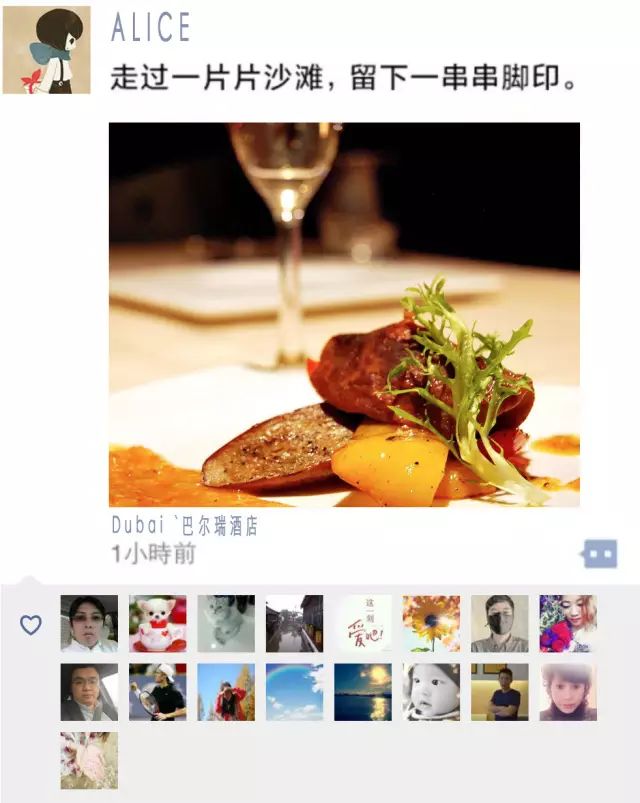Open liker with canal town avatar
Image resolution: width=640 pixels, height=803 pixels.
click(294, 624)
